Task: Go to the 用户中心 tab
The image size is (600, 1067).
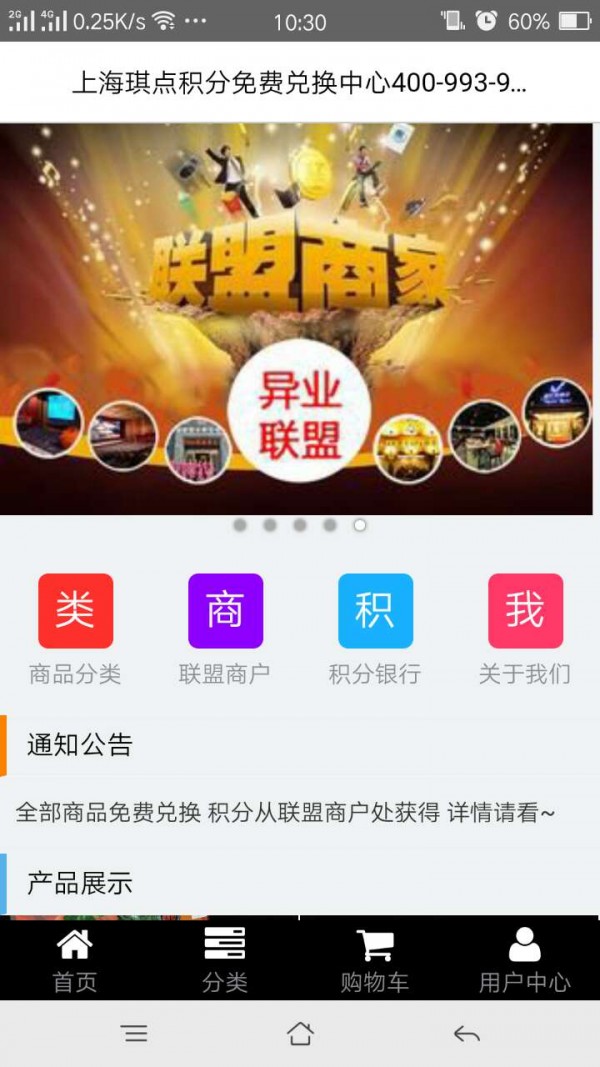Action: pos(525,958)
